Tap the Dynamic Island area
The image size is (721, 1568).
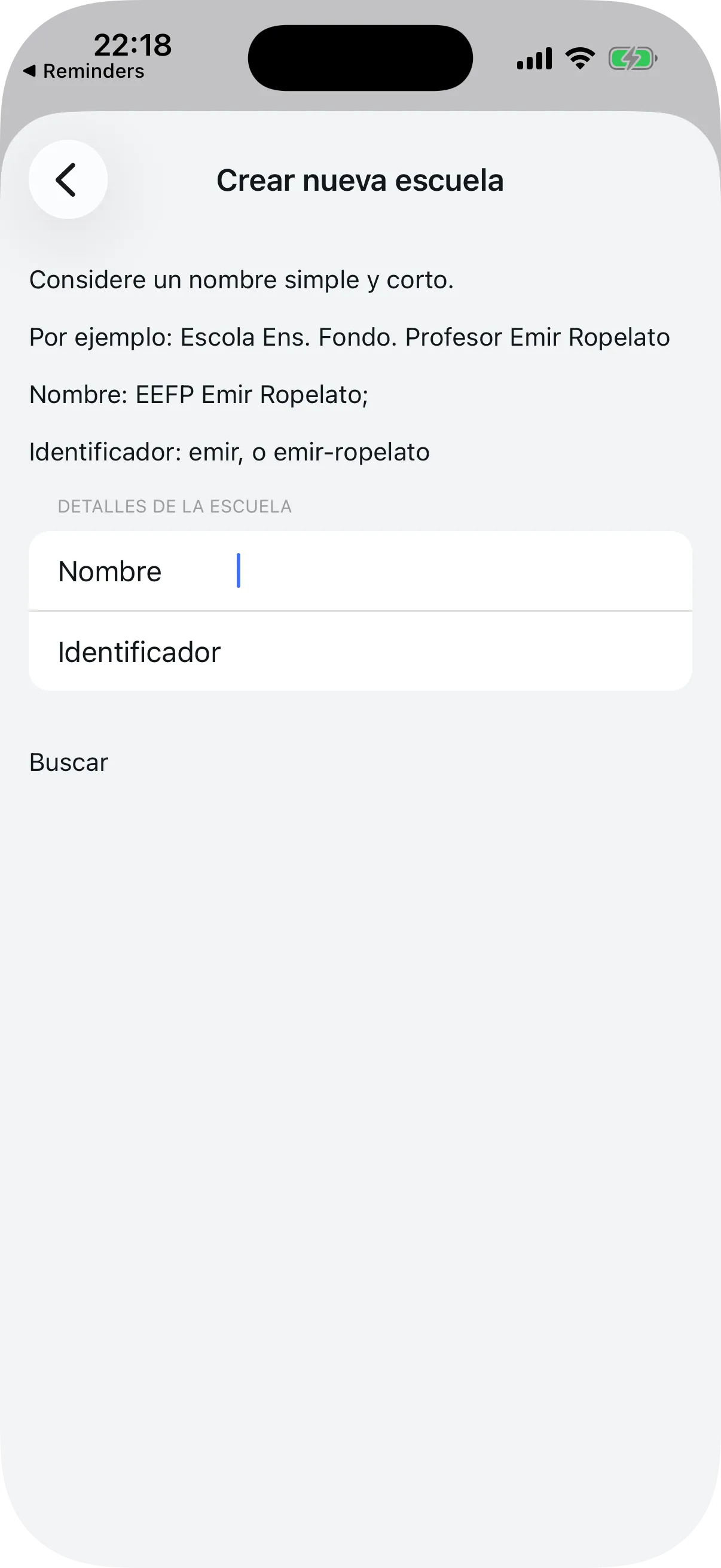(x=360, y=57)
